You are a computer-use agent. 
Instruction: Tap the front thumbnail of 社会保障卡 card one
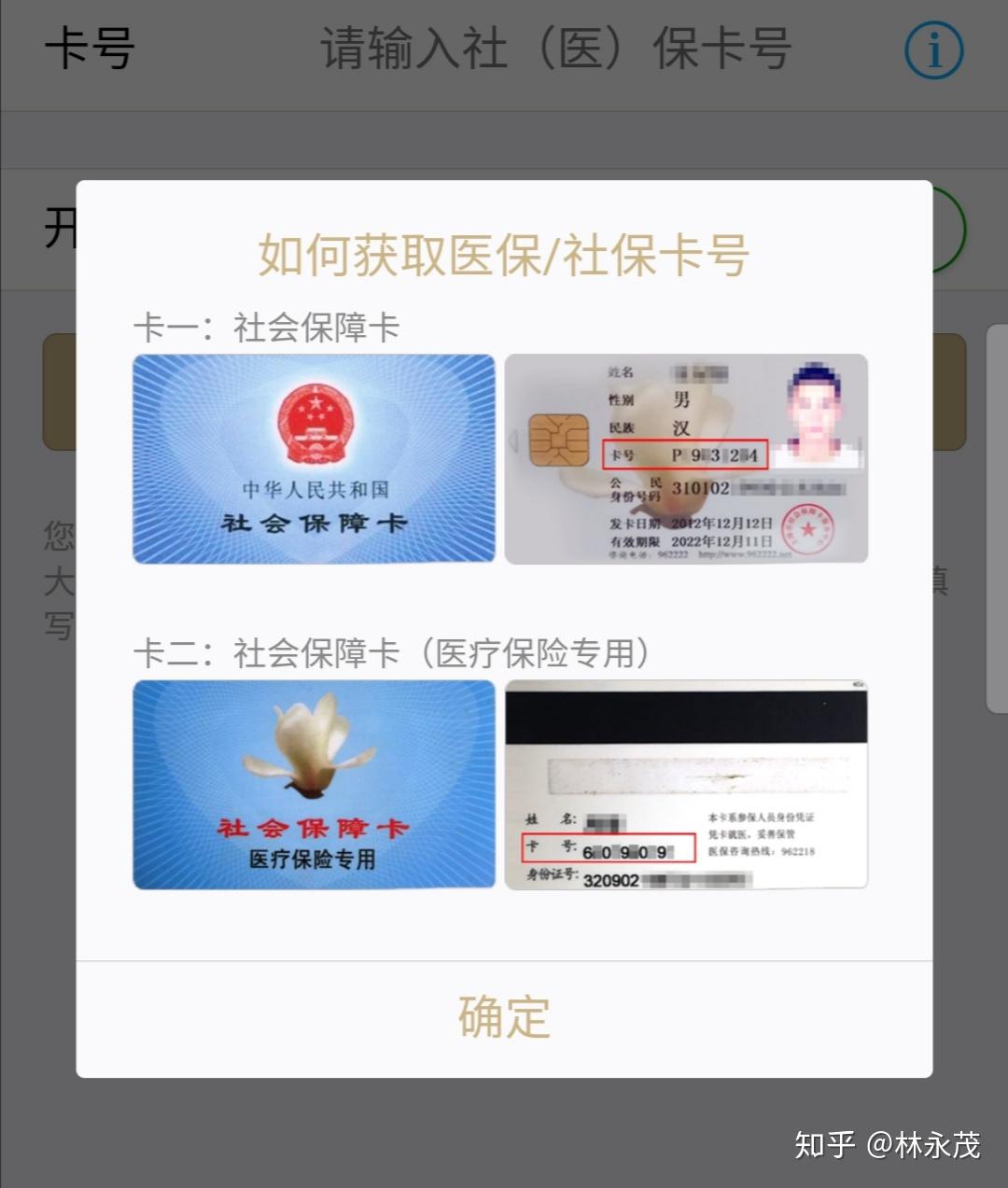click(x=313, y=459)
